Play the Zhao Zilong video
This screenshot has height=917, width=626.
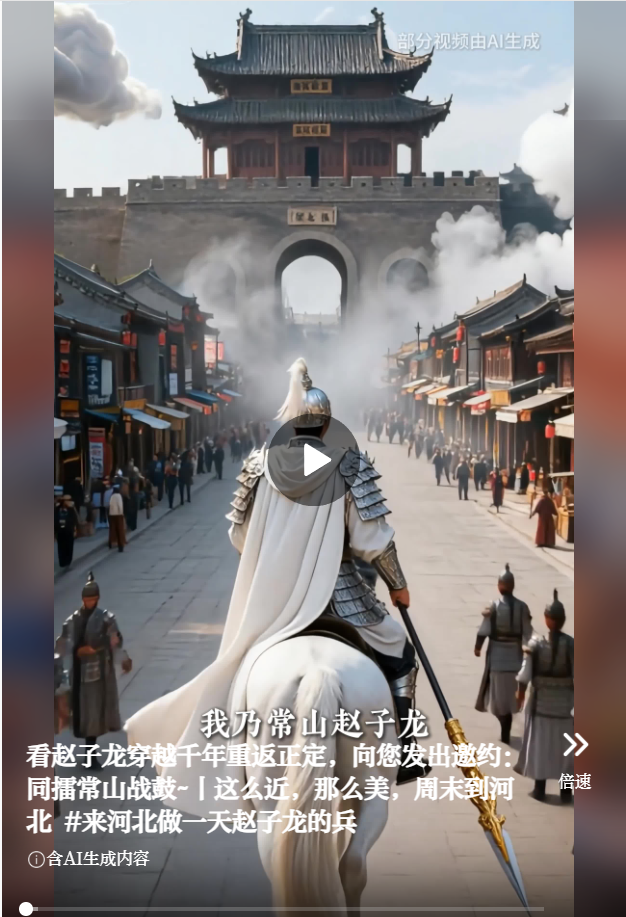coord(313,460)
